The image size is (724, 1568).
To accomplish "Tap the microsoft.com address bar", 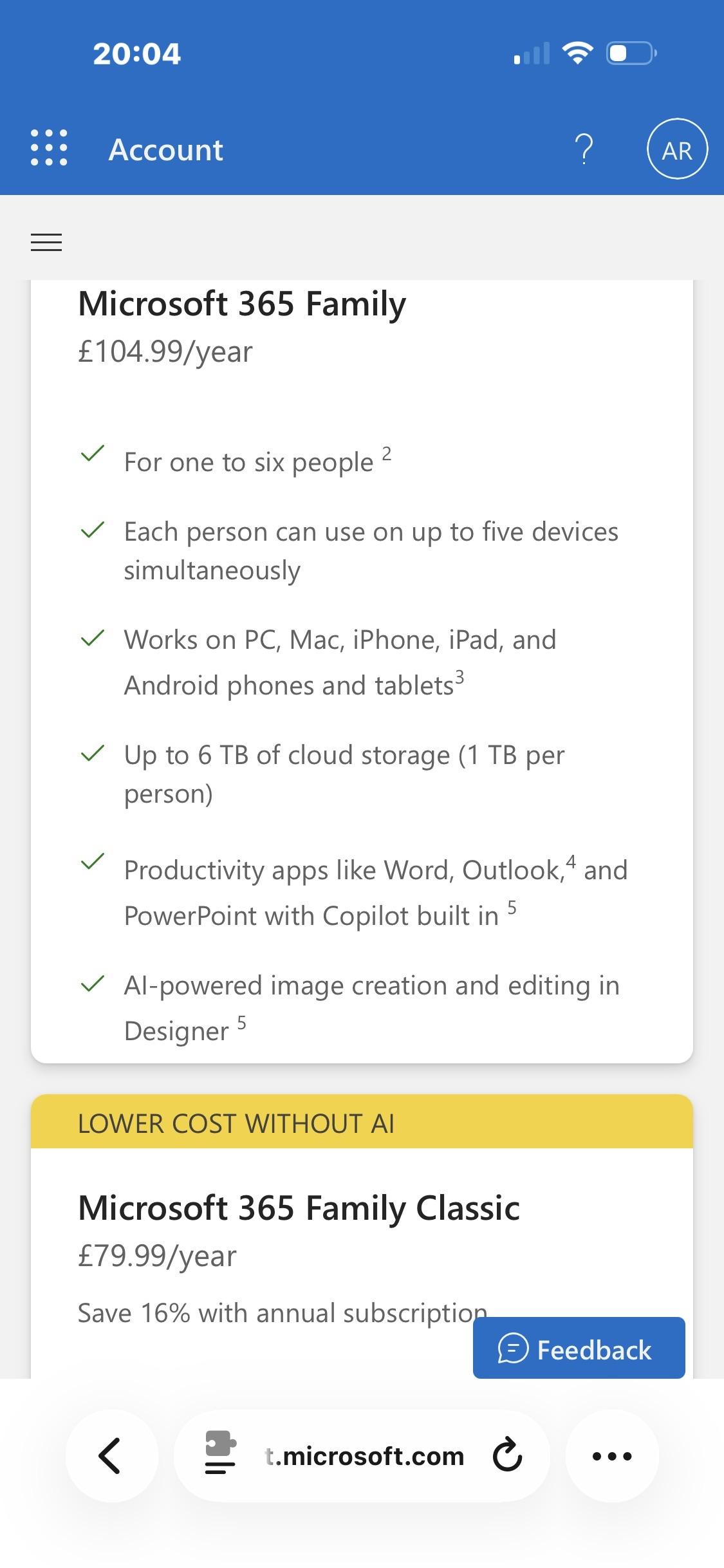I will 364,1456.
